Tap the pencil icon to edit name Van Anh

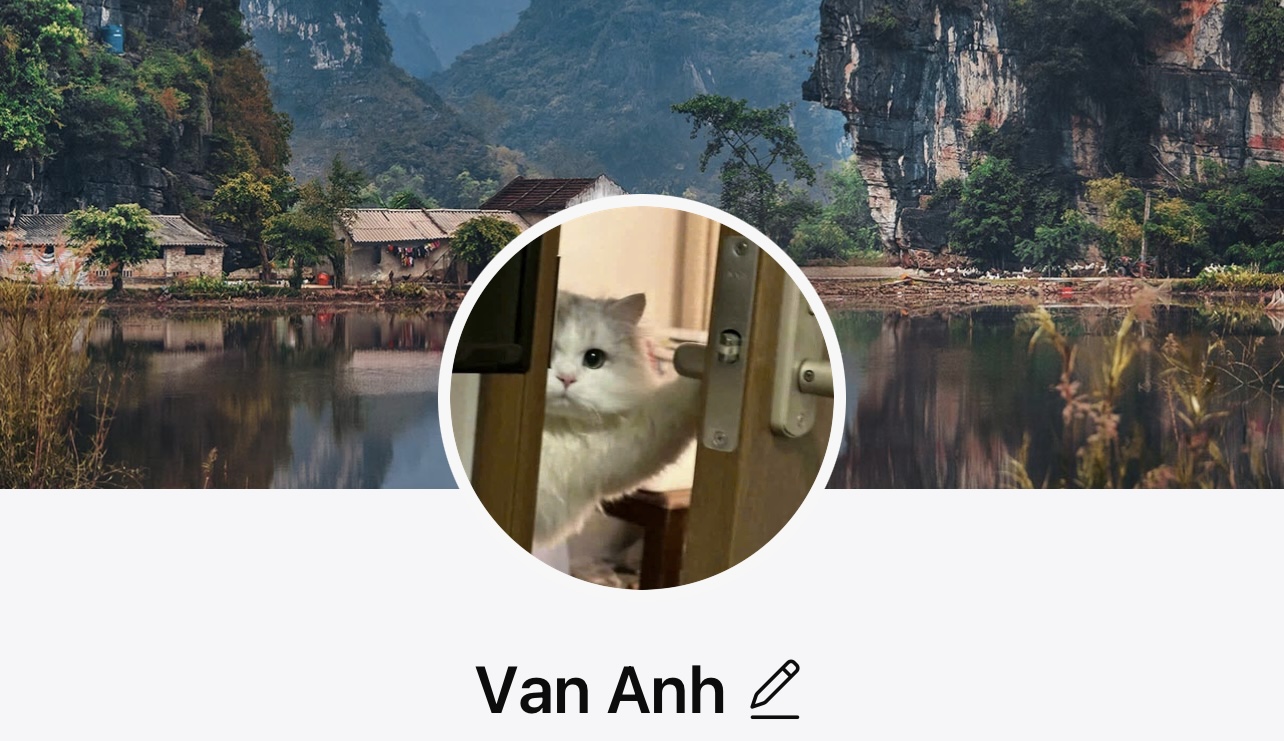tap(775, 689)
